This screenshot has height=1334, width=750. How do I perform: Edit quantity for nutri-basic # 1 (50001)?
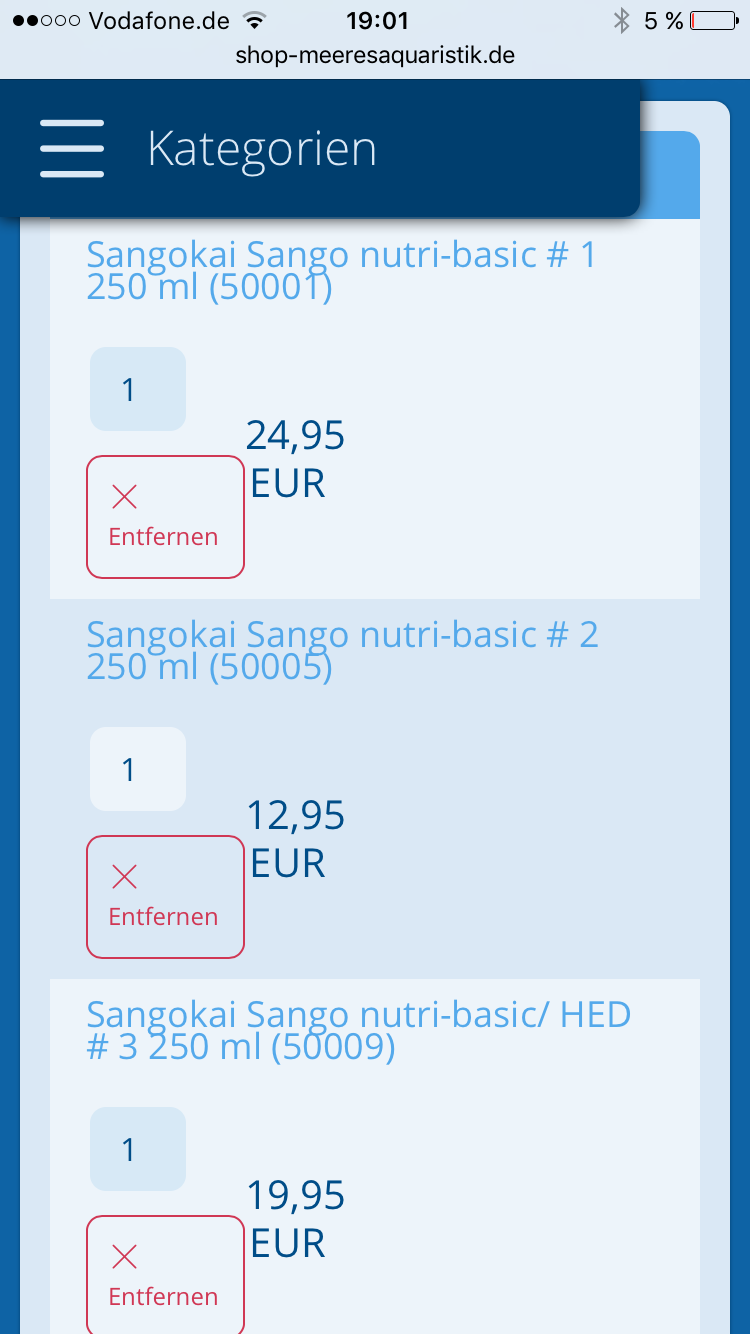pos(138,389)
